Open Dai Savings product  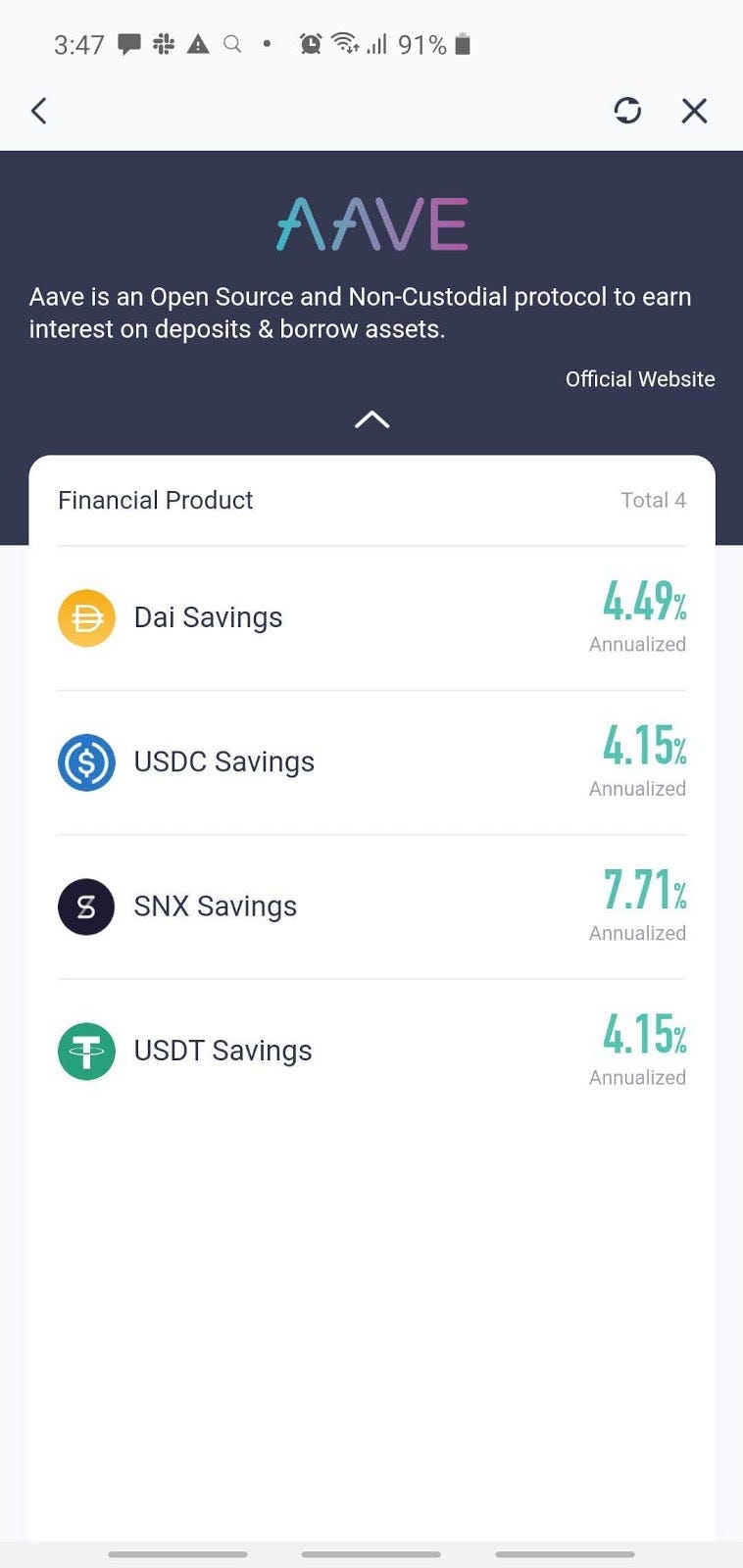[371, 618]
